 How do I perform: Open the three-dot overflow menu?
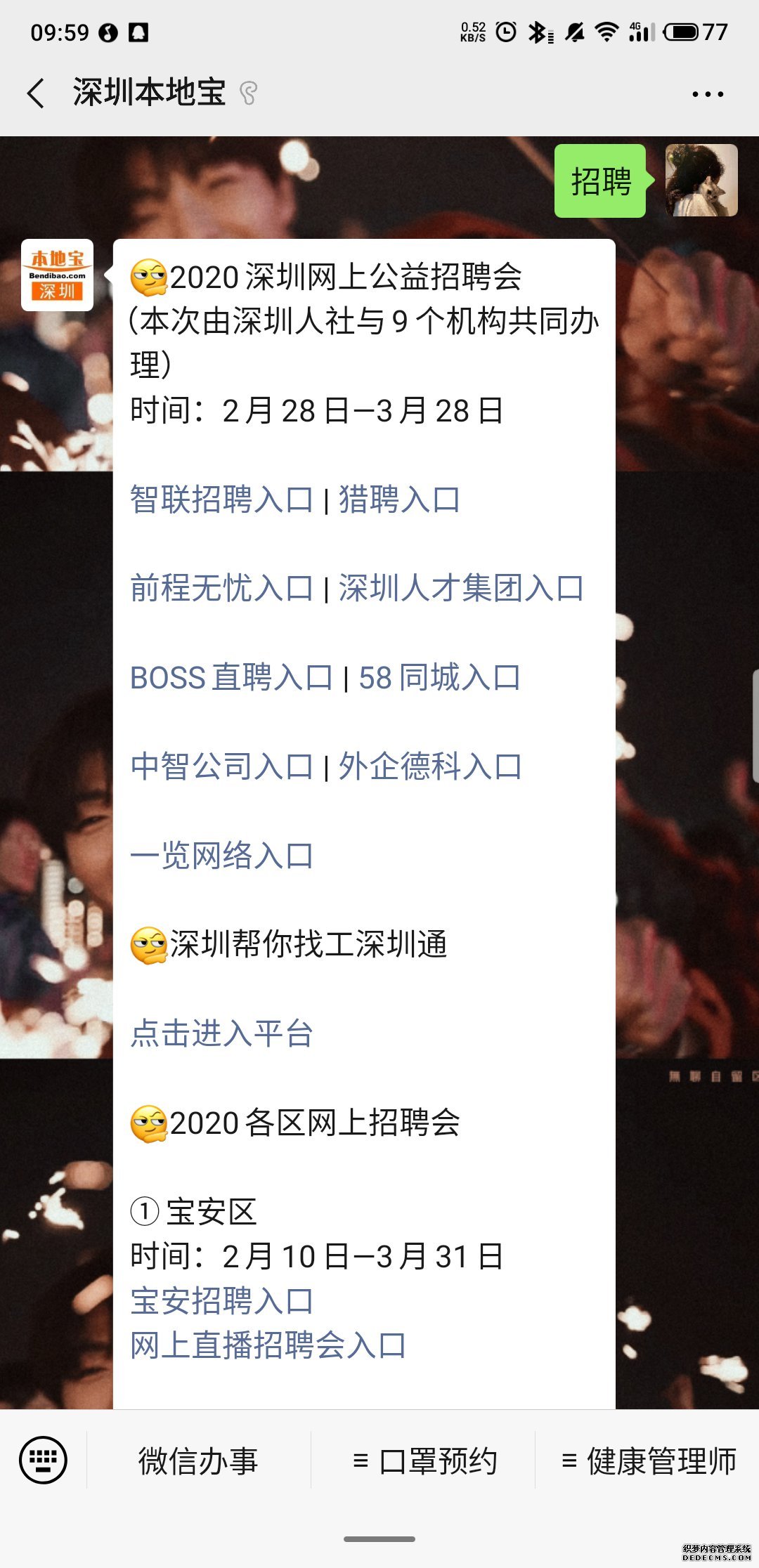click(x=707, y=93)
